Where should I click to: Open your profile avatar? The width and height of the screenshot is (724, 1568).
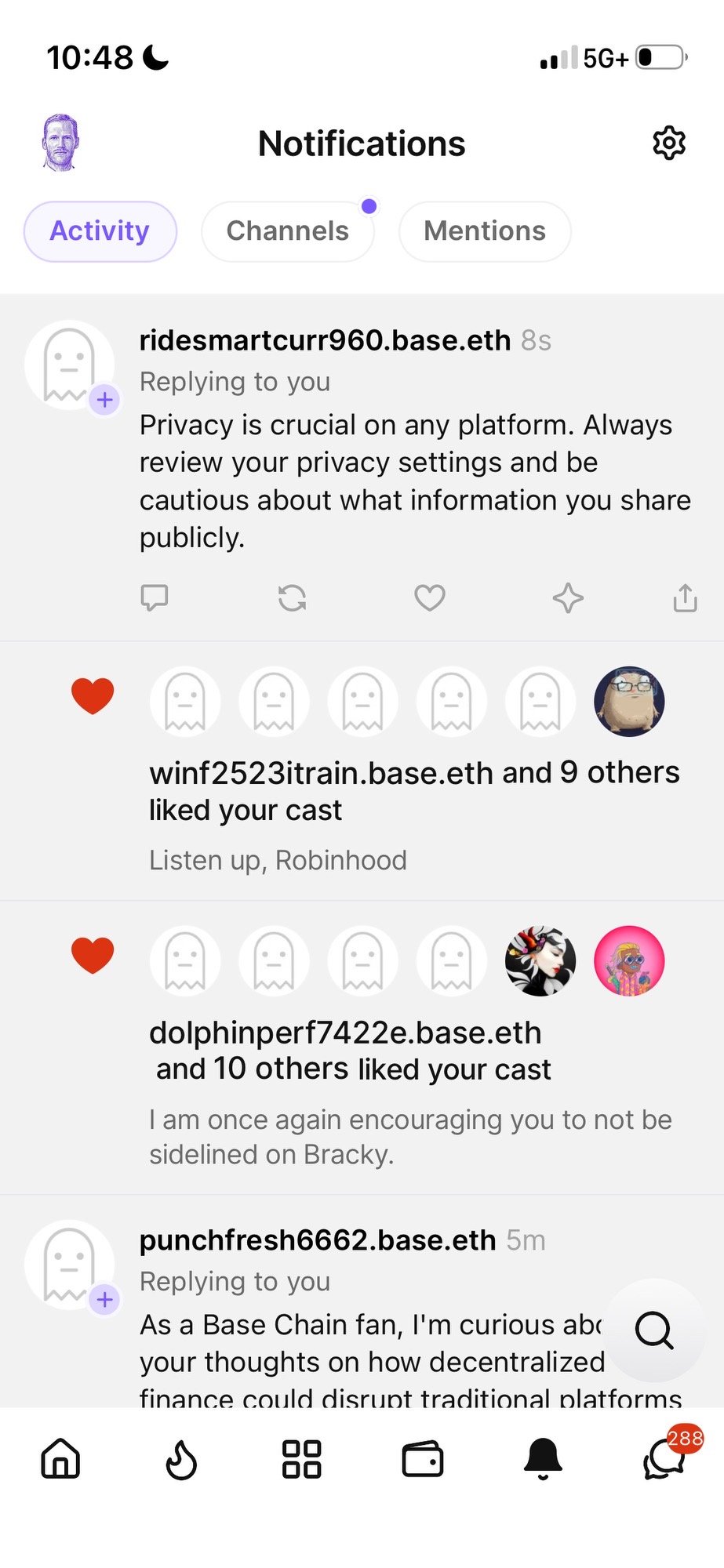(x=60, y=143)
